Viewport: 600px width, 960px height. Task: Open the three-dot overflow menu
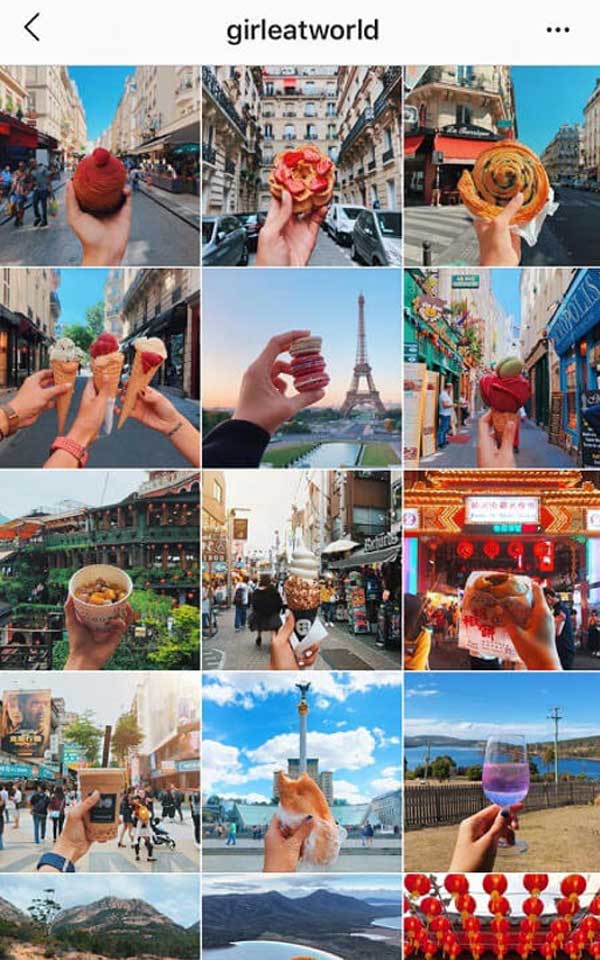[x=557, y=30]
